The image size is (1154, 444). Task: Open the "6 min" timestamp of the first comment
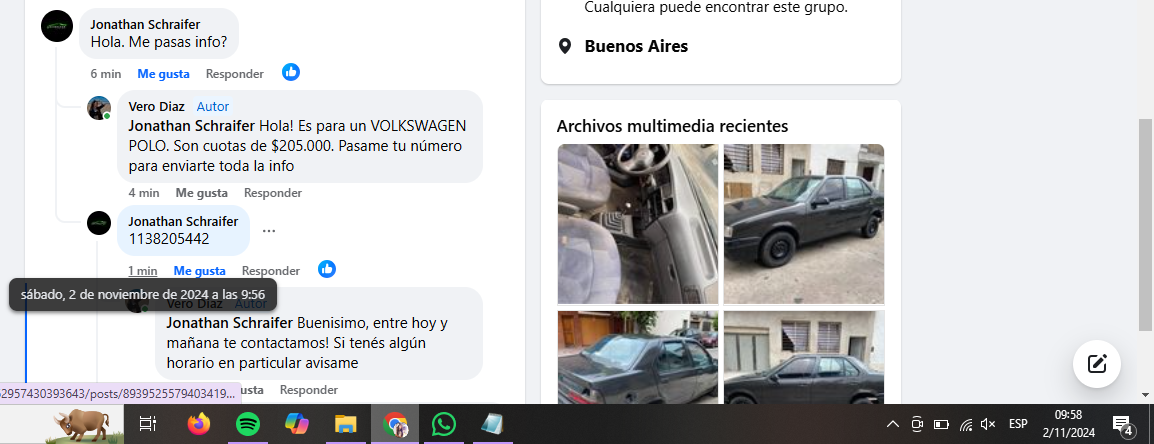[105, 73]
